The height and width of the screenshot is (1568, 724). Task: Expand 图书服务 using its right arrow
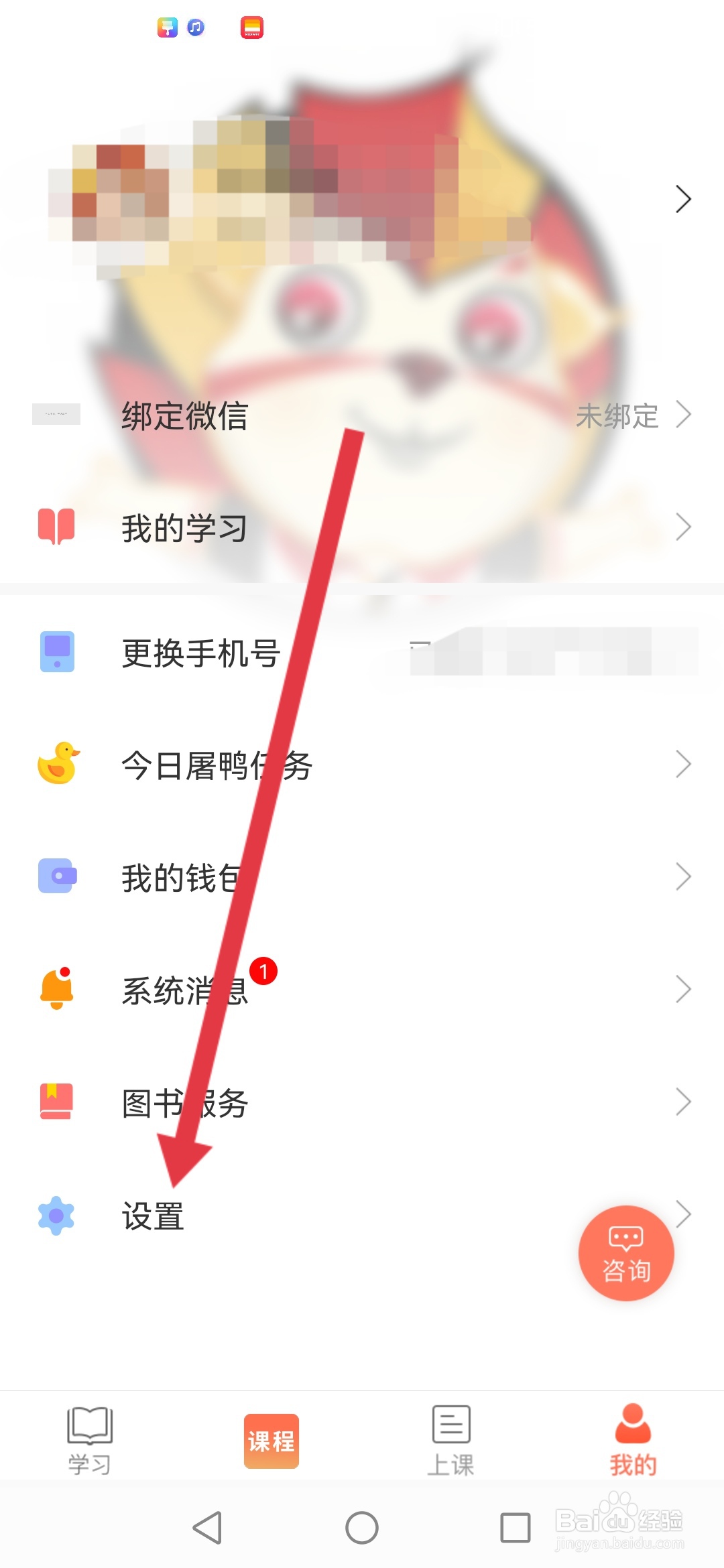684,1101
